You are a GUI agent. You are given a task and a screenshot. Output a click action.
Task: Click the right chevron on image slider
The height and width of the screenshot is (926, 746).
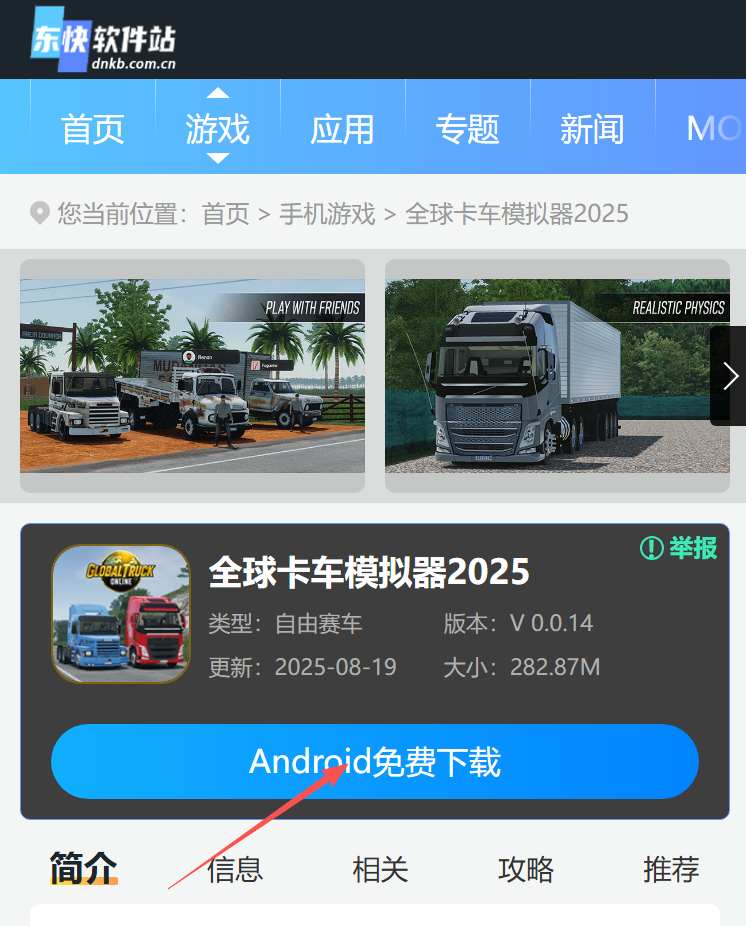point(729,375)
